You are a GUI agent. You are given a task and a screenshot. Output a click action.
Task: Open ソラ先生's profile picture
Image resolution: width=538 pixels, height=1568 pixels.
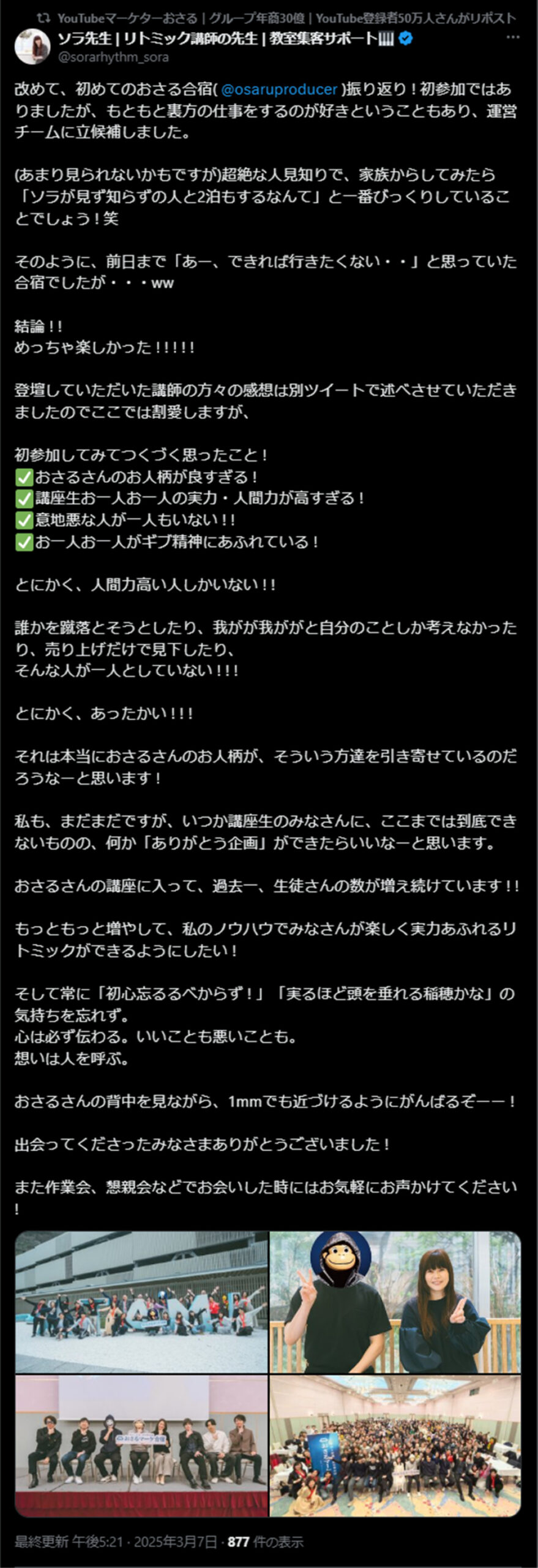pyautogui.click(x=32, y=47)
